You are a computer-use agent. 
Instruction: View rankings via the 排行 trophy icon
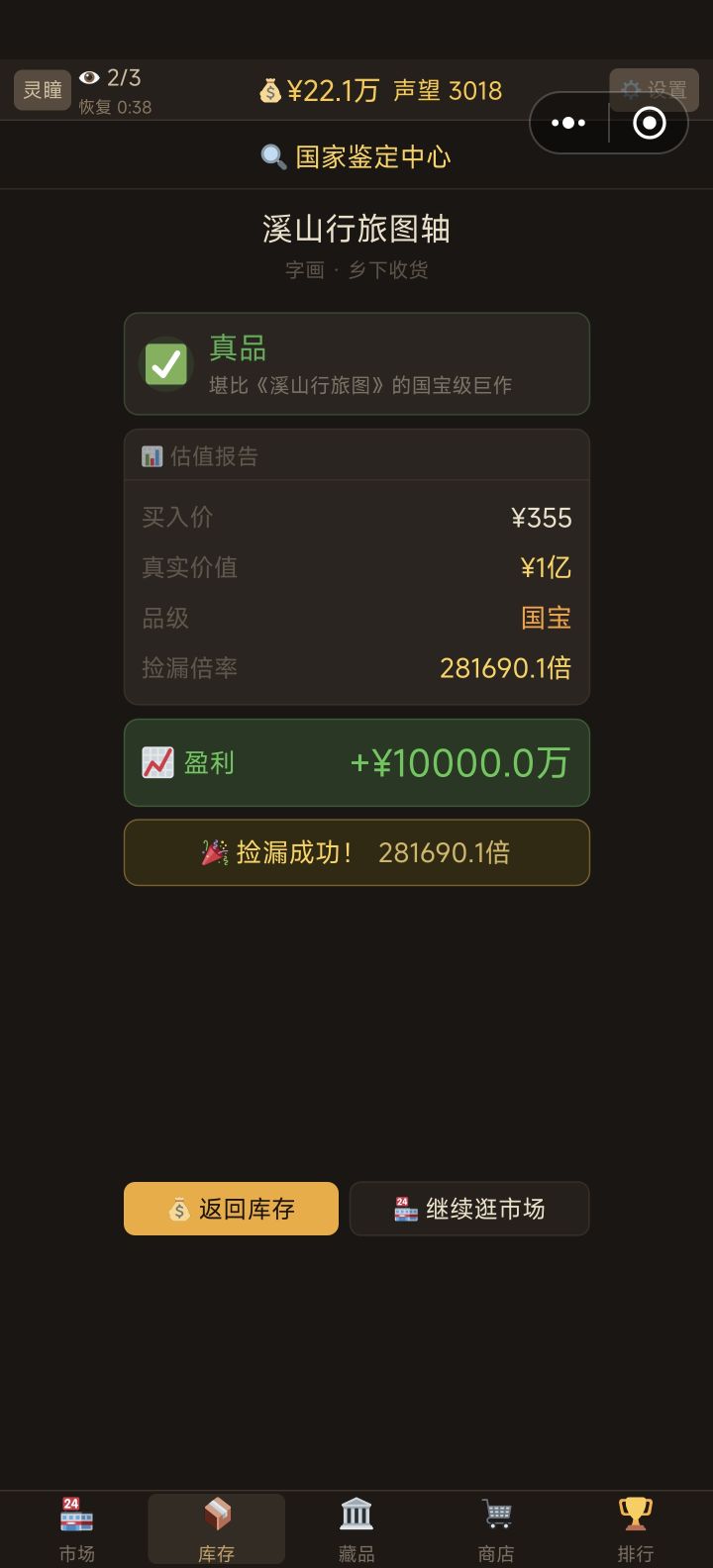[635, 1512]
